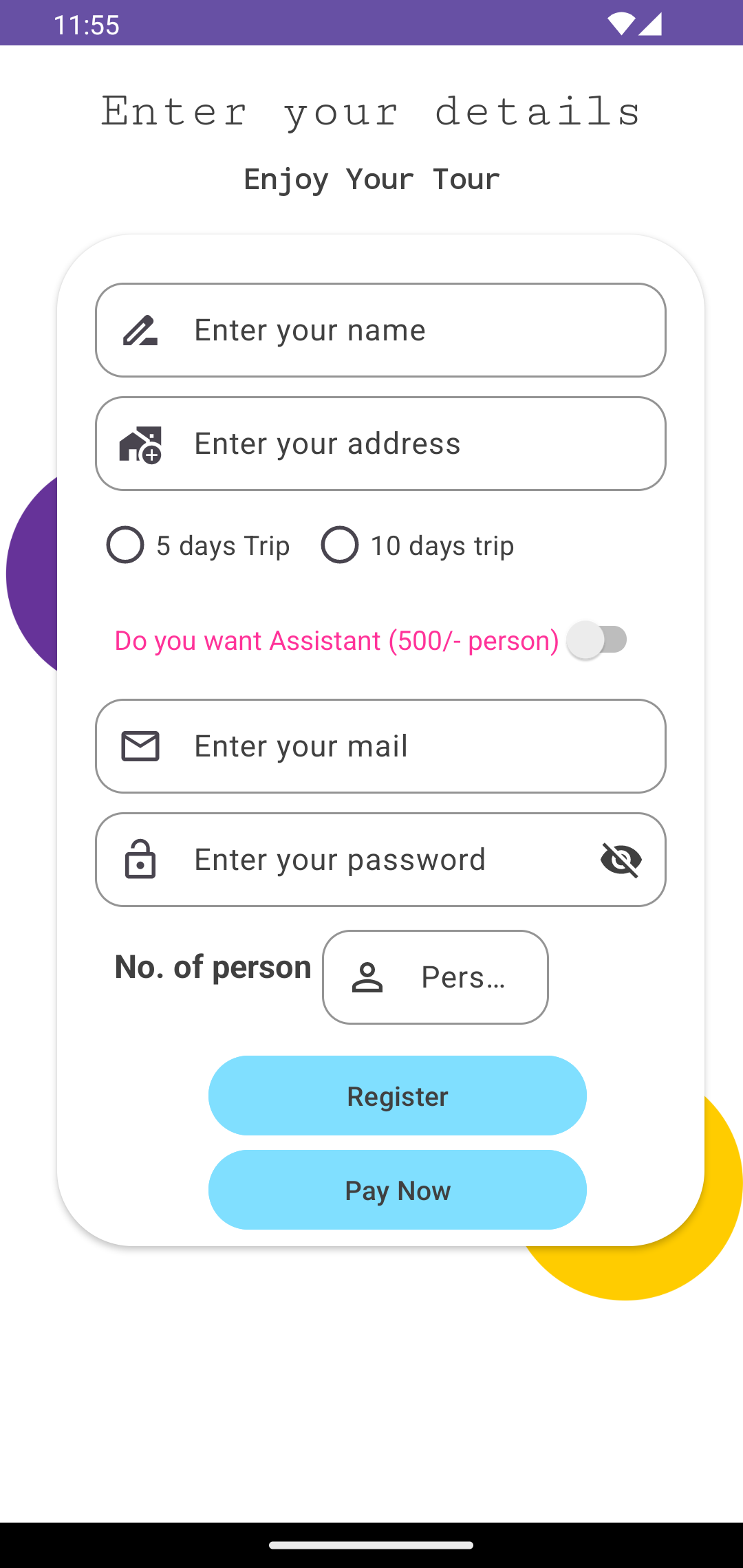Click the Register button
The height and width of the screenshot is (1568, 743).
[x=396, y=1096]
